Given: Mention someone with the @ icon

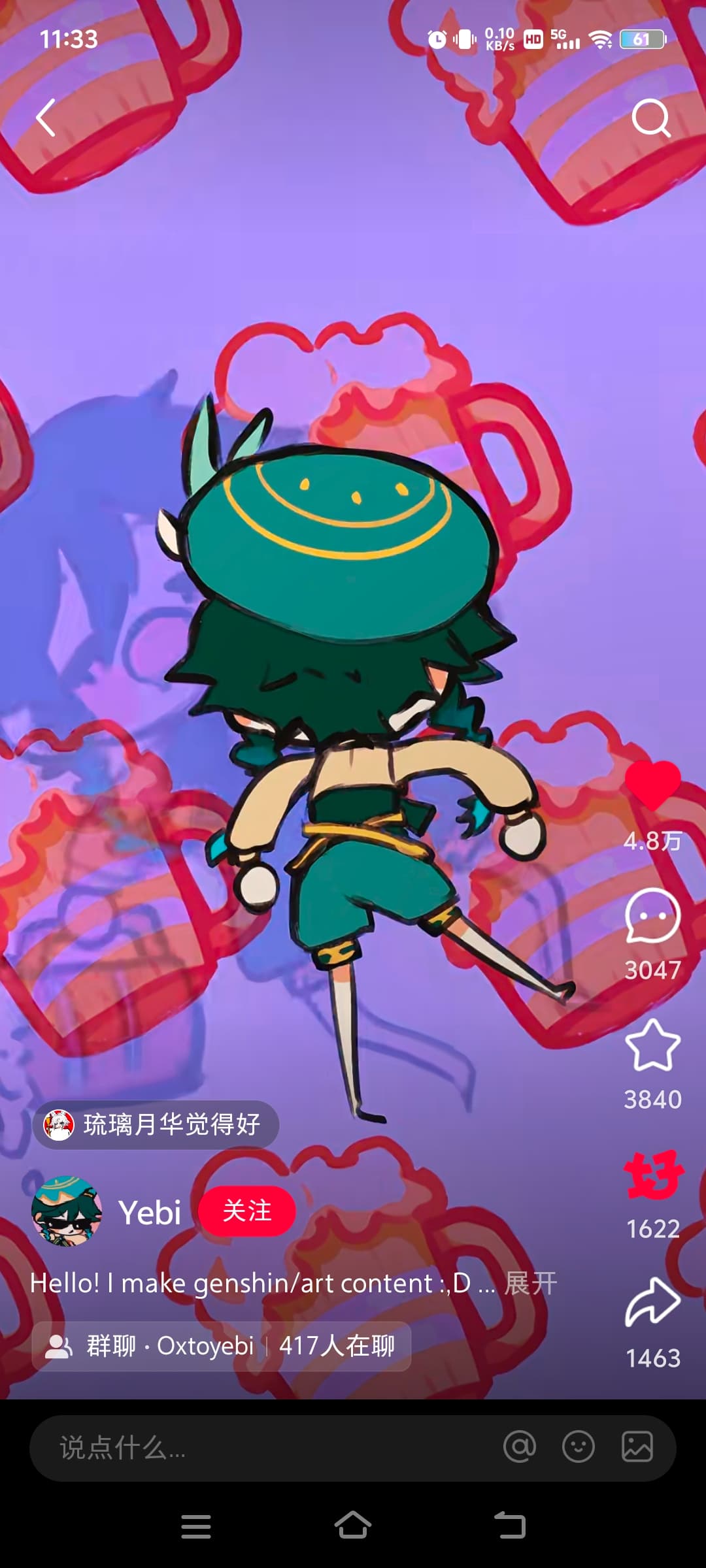Looking at the screenshot, I should tap(520, 1446).
